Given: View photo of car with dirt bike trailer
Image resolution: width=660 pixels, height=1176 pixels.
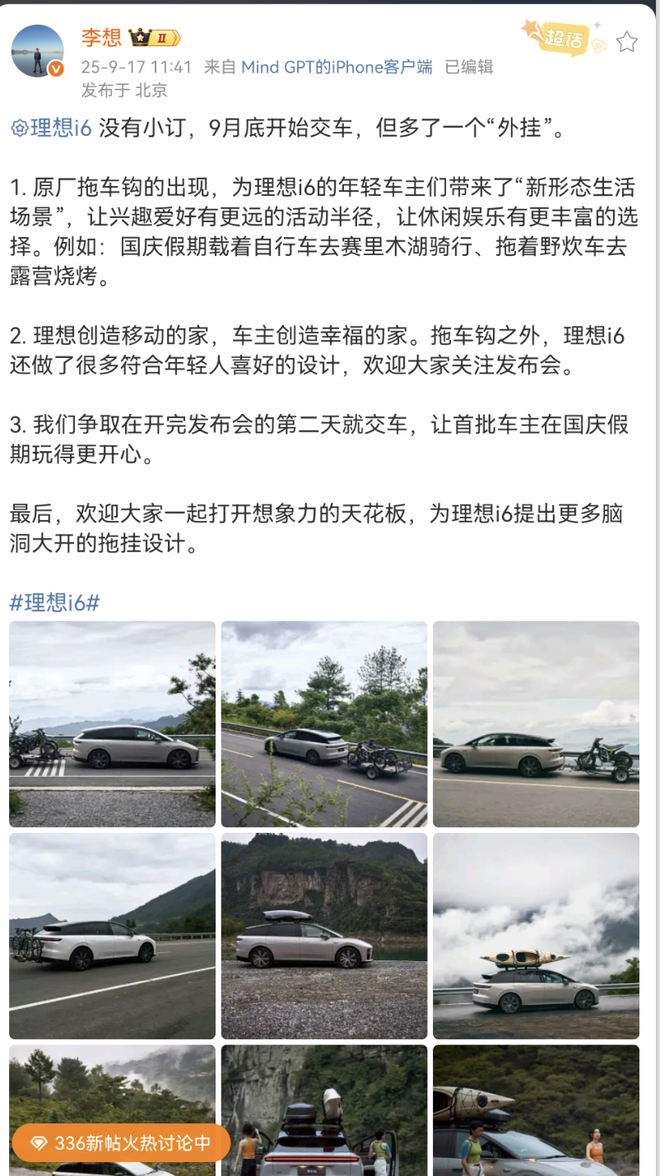Looking at the screenshot, I should (x=536, y=724).
